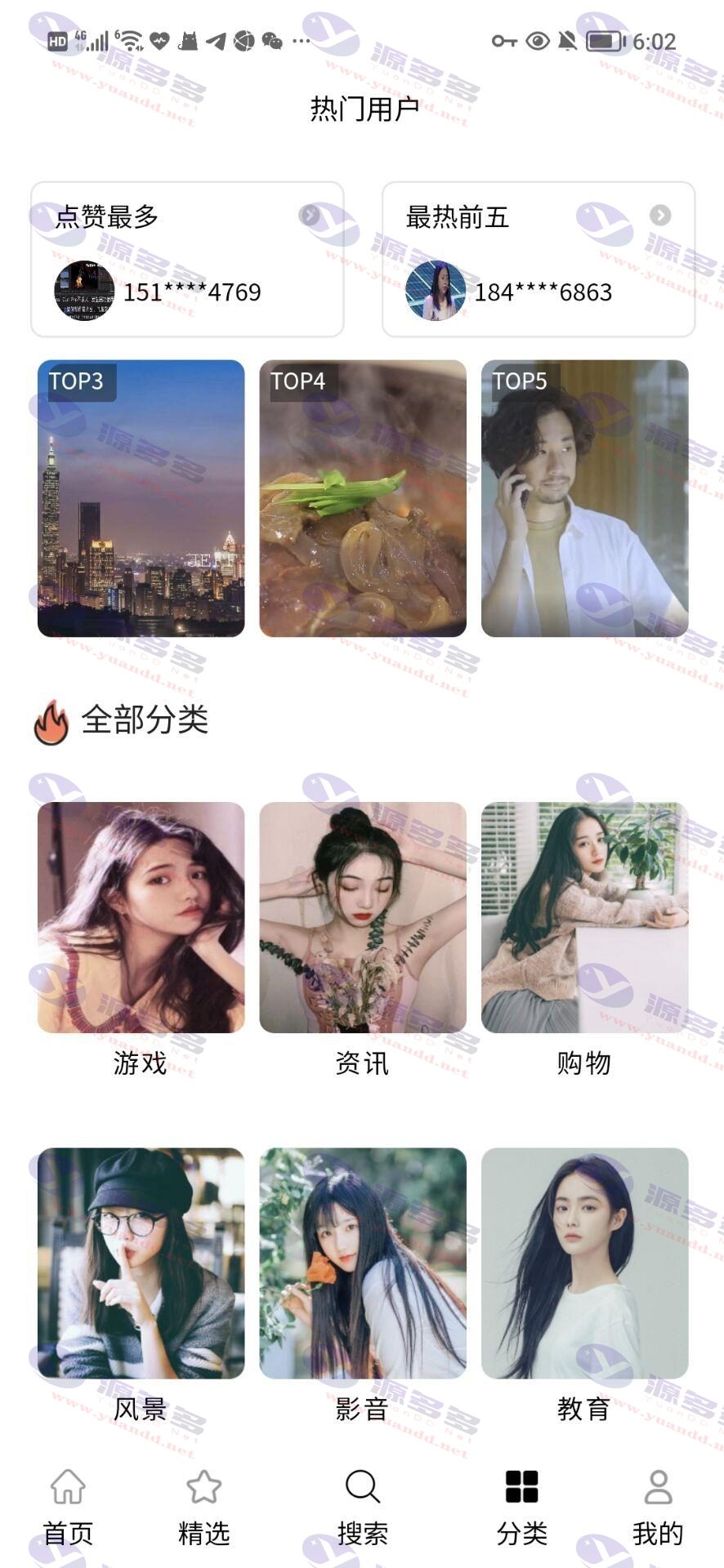This screenshot has height=1568, width=724.
Task: Select the 影音 category
Action: (363, 1286)
